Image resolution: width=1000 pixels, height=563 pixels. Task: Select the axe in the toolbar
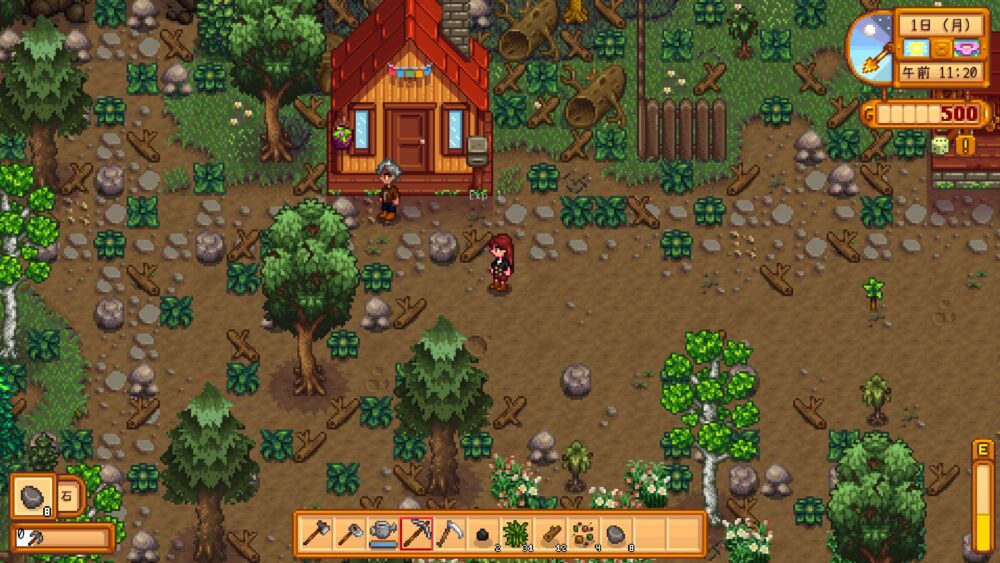pyautogui.click(x=317, y=533)
